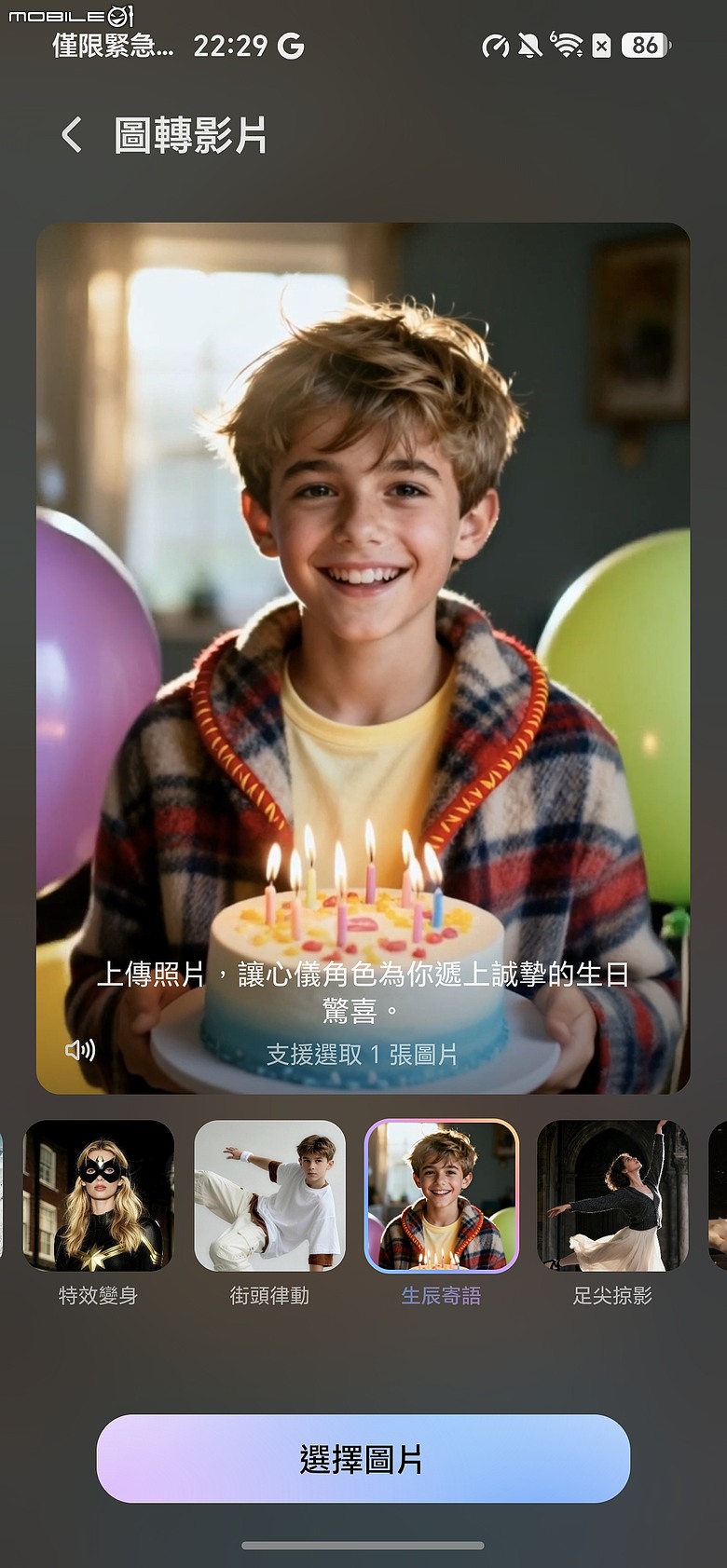This screenshot has height=1568, width=727.
Task: Toggle the preview video sound
Action: click(x=80, y=1050)
